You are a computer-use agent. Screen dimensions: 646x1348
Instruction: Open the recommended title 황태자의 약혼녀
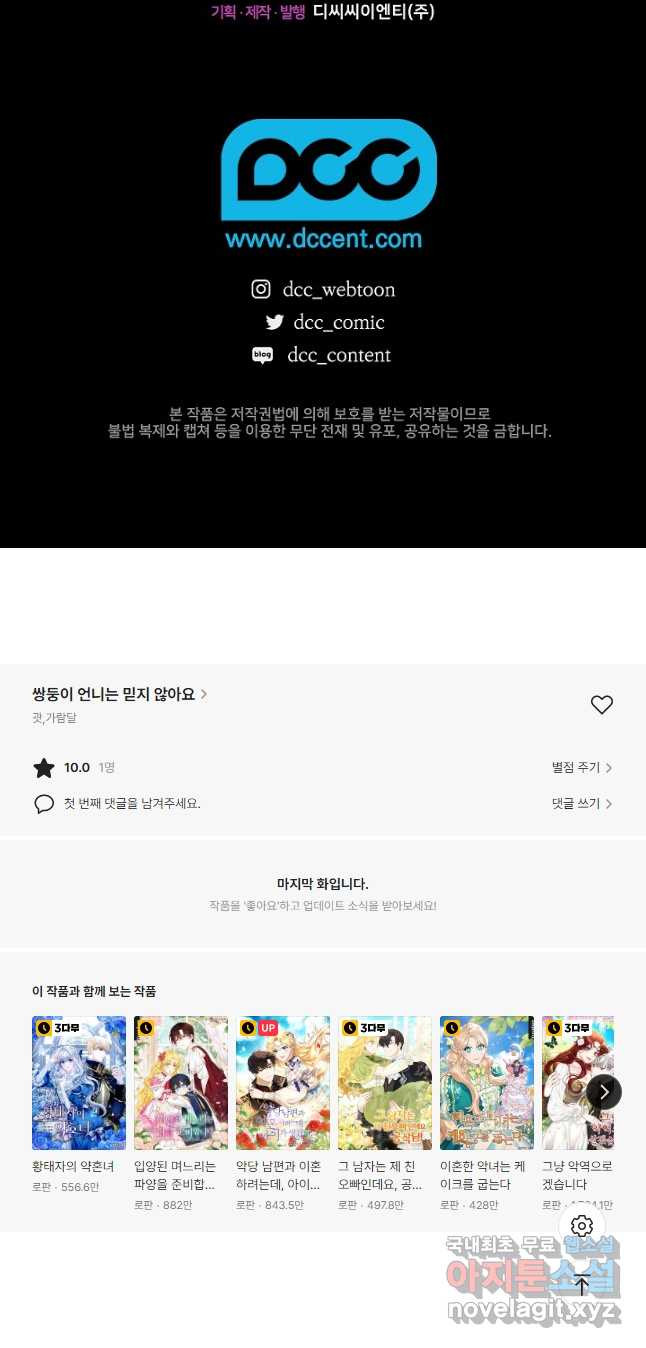point(79,1083)
